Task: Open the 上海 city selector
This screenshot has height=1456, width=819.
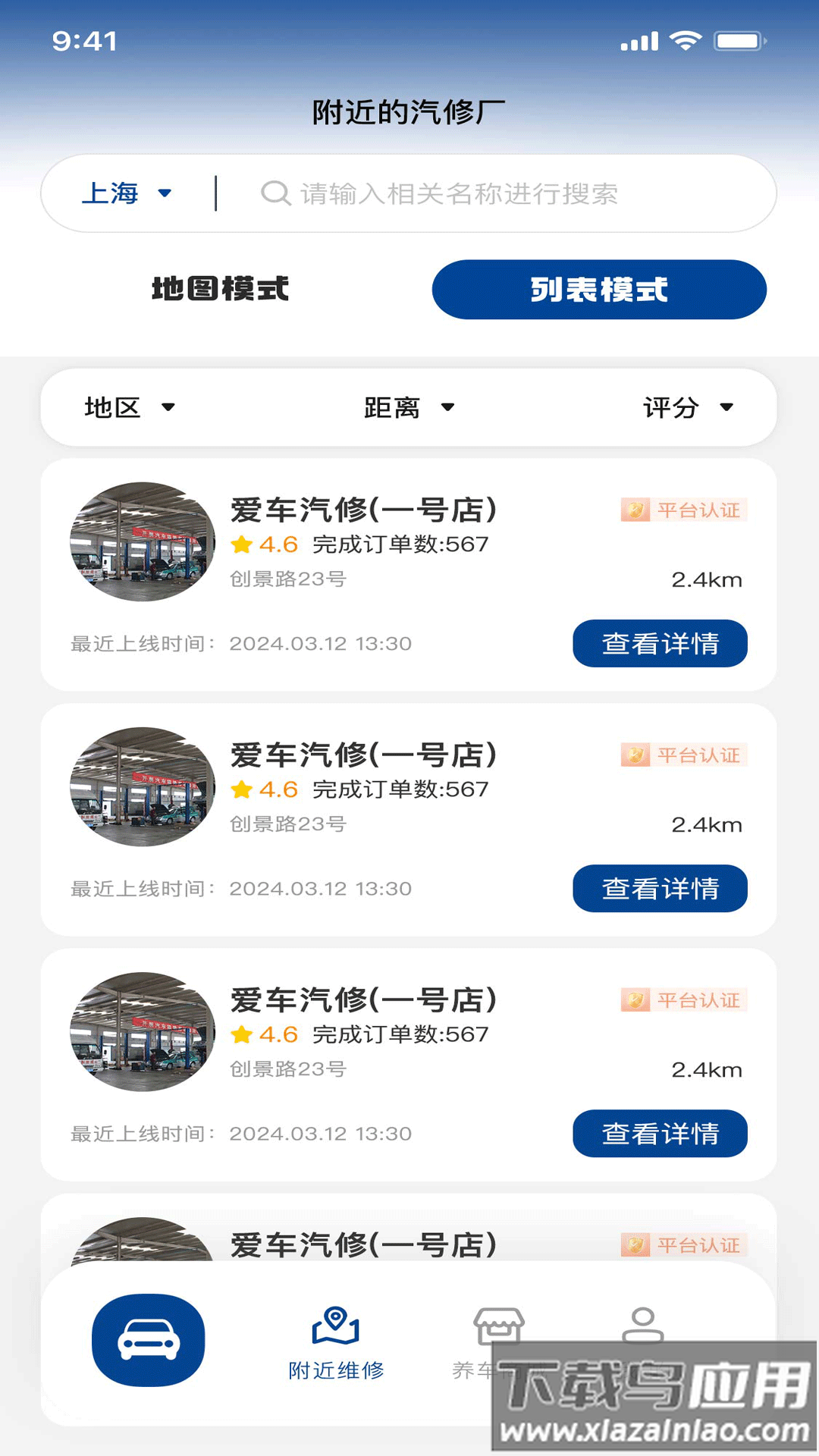Action: [127, 193]
